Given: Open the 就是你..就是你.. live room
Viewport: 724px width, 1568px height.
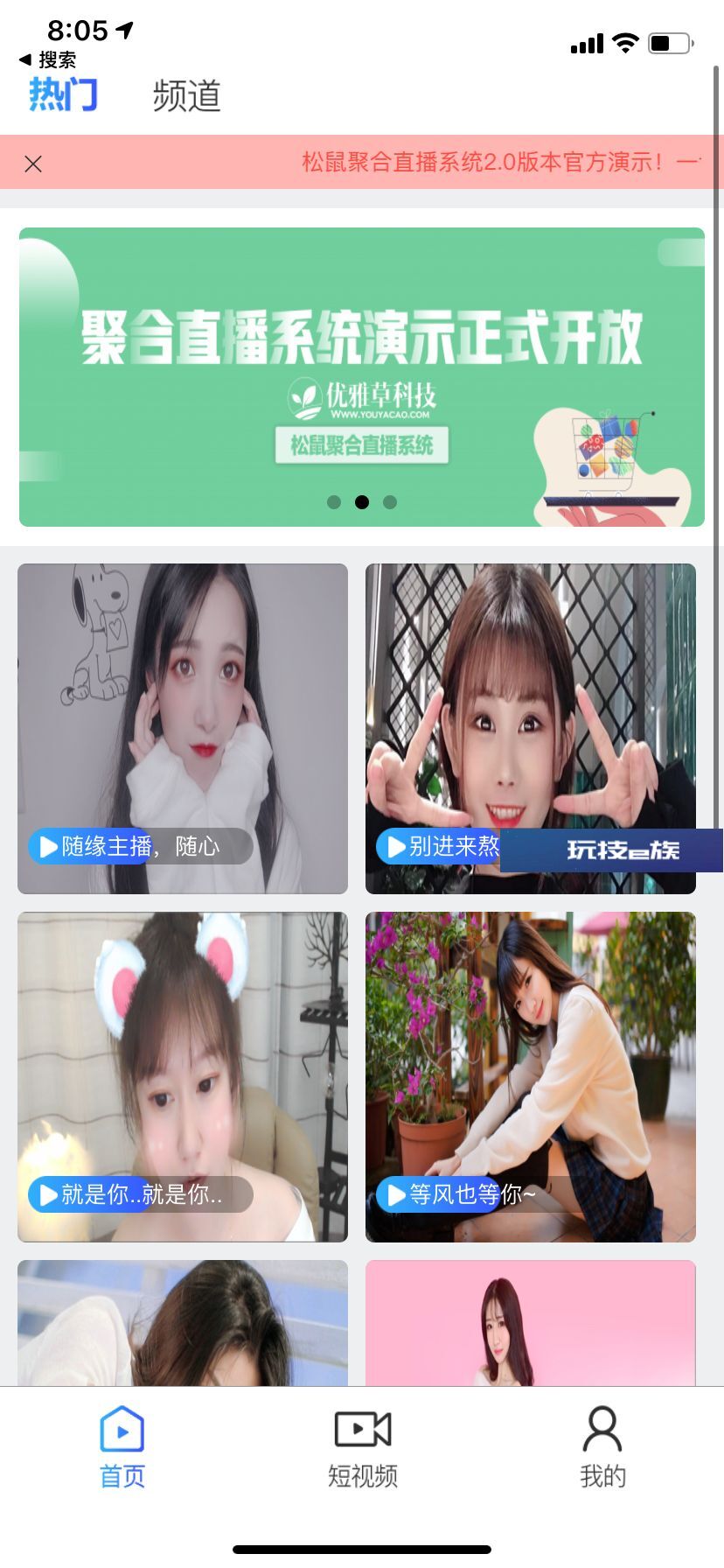Looking at the screenshot, I should point(182,1076).
